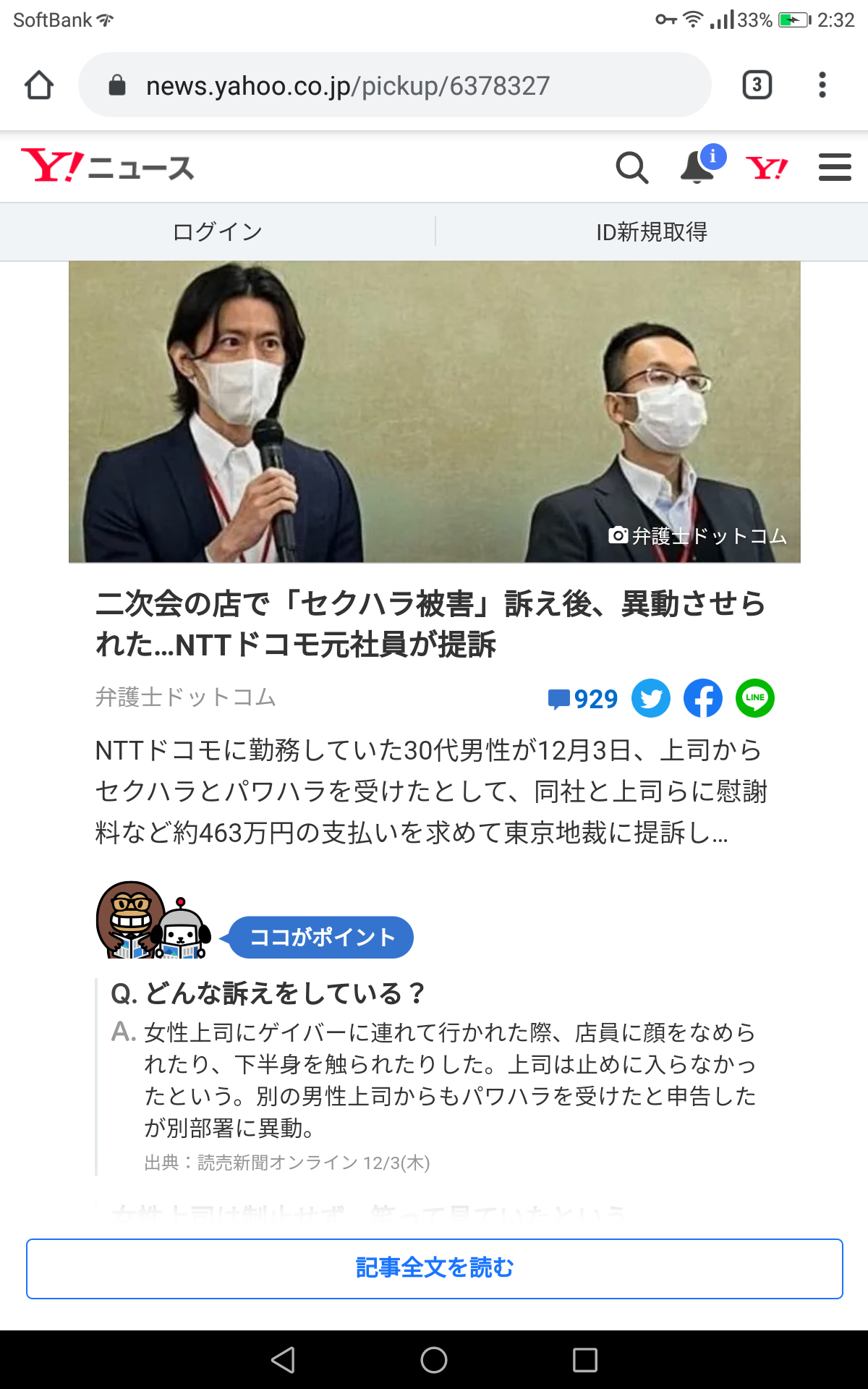Tap 記事全文を読む to read the full article
The image size is (868, 1389).
434,1268
